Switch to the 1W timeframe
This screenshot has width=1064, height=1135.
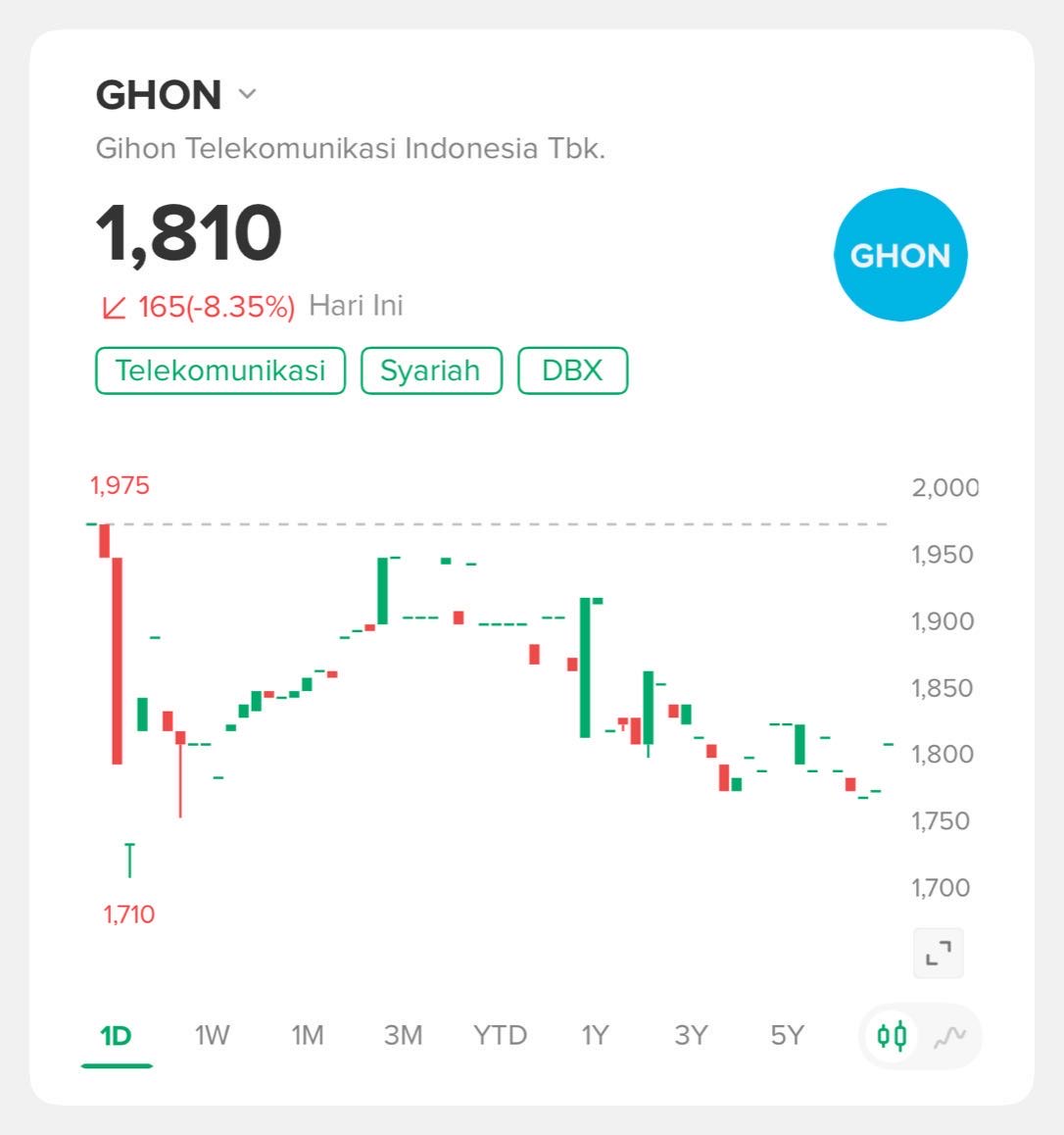[x=212, y=1035]
